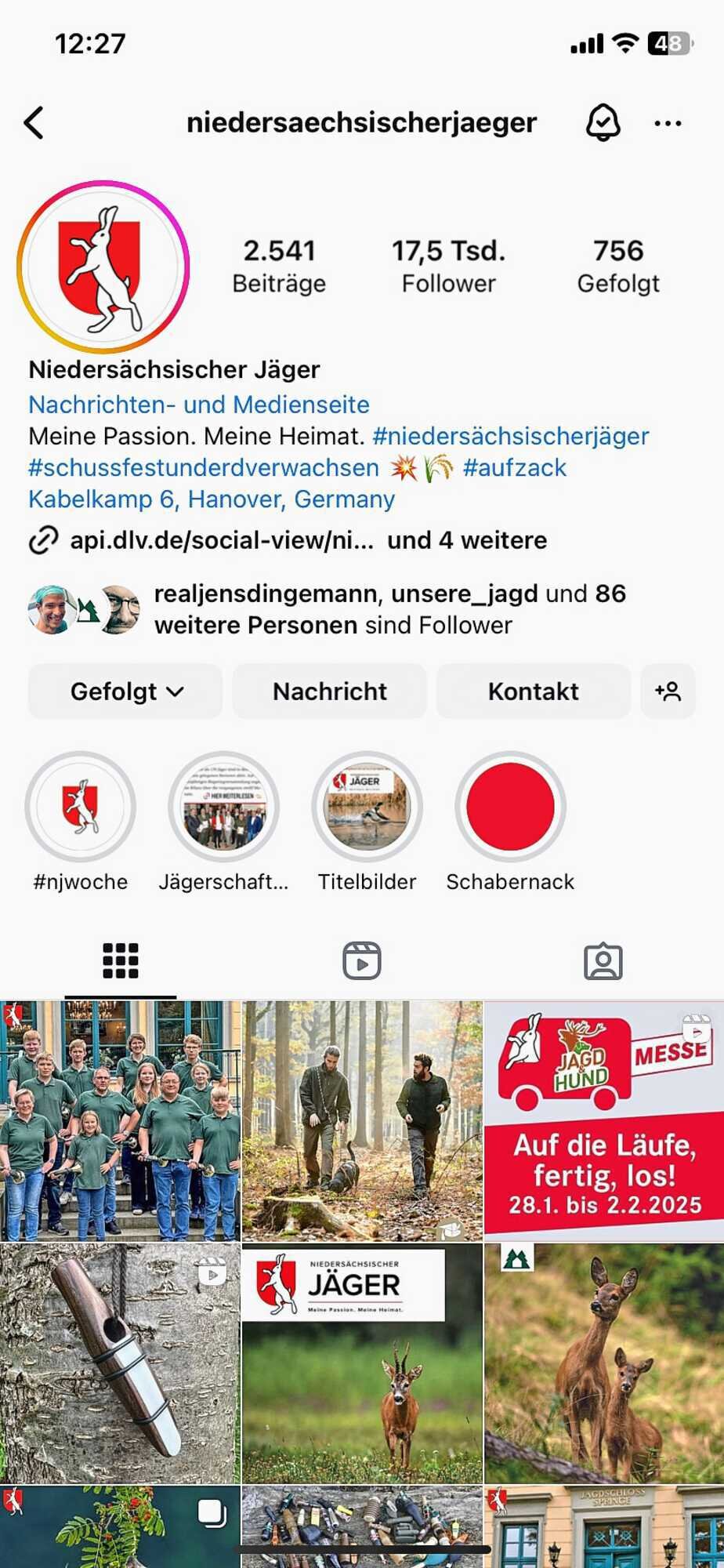This screenshot has height=1568, width=724.
Task: Tap the #aufzack hashtag
Action: click(x=515, y=468)
